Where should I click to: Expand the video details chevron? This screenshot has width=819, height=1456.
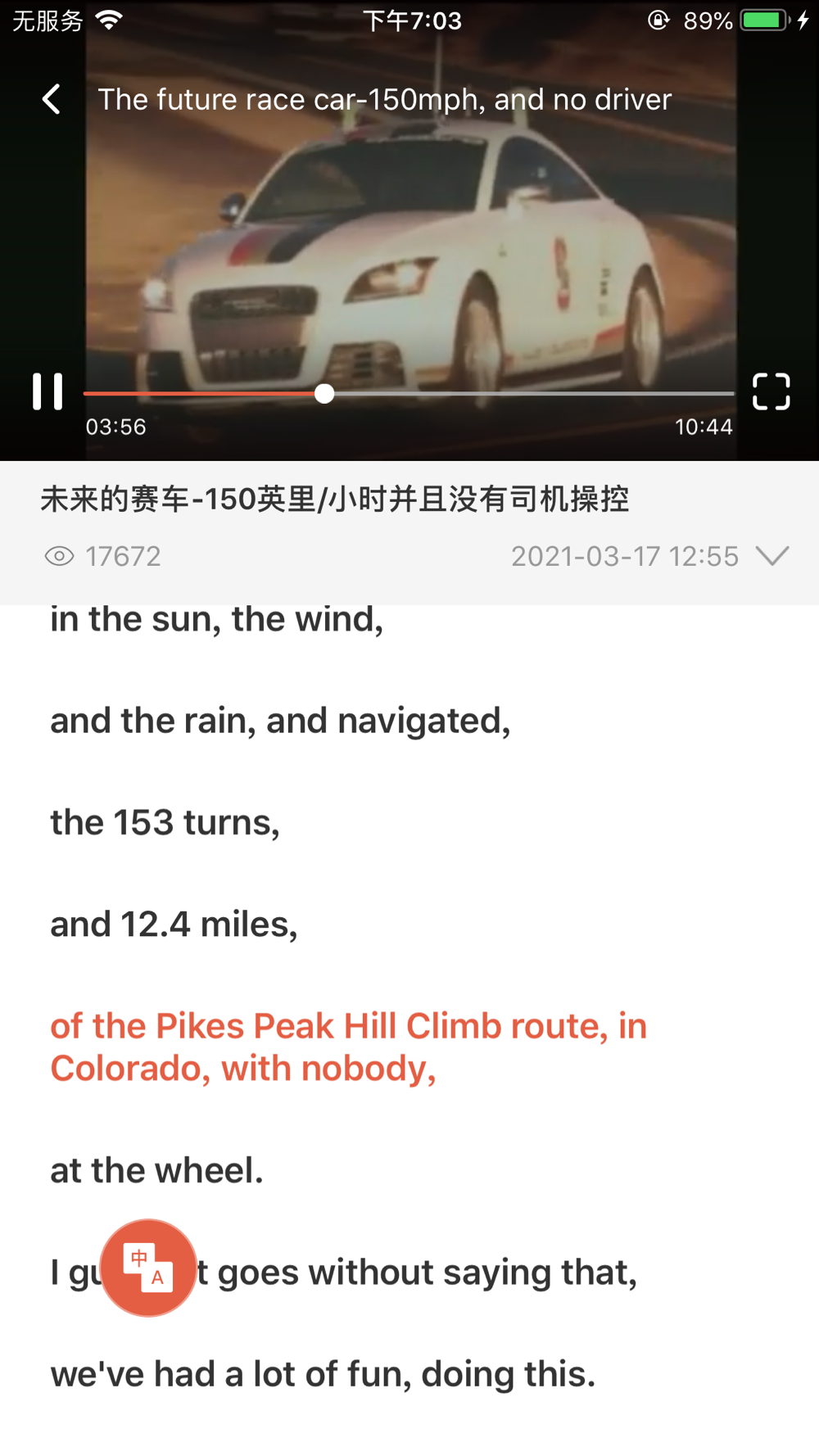[x=771, y=557]
